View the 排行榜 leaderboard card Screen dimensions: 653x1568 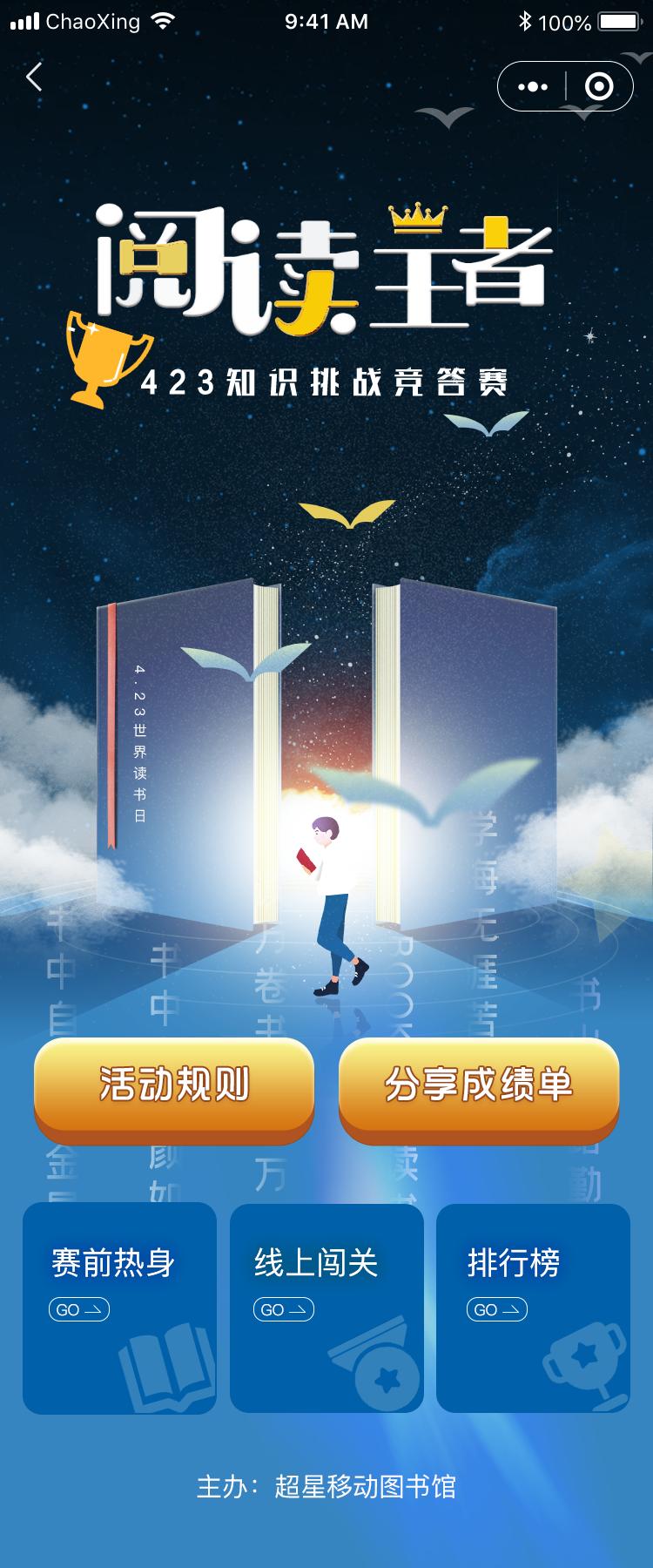tap(533, 1307)
